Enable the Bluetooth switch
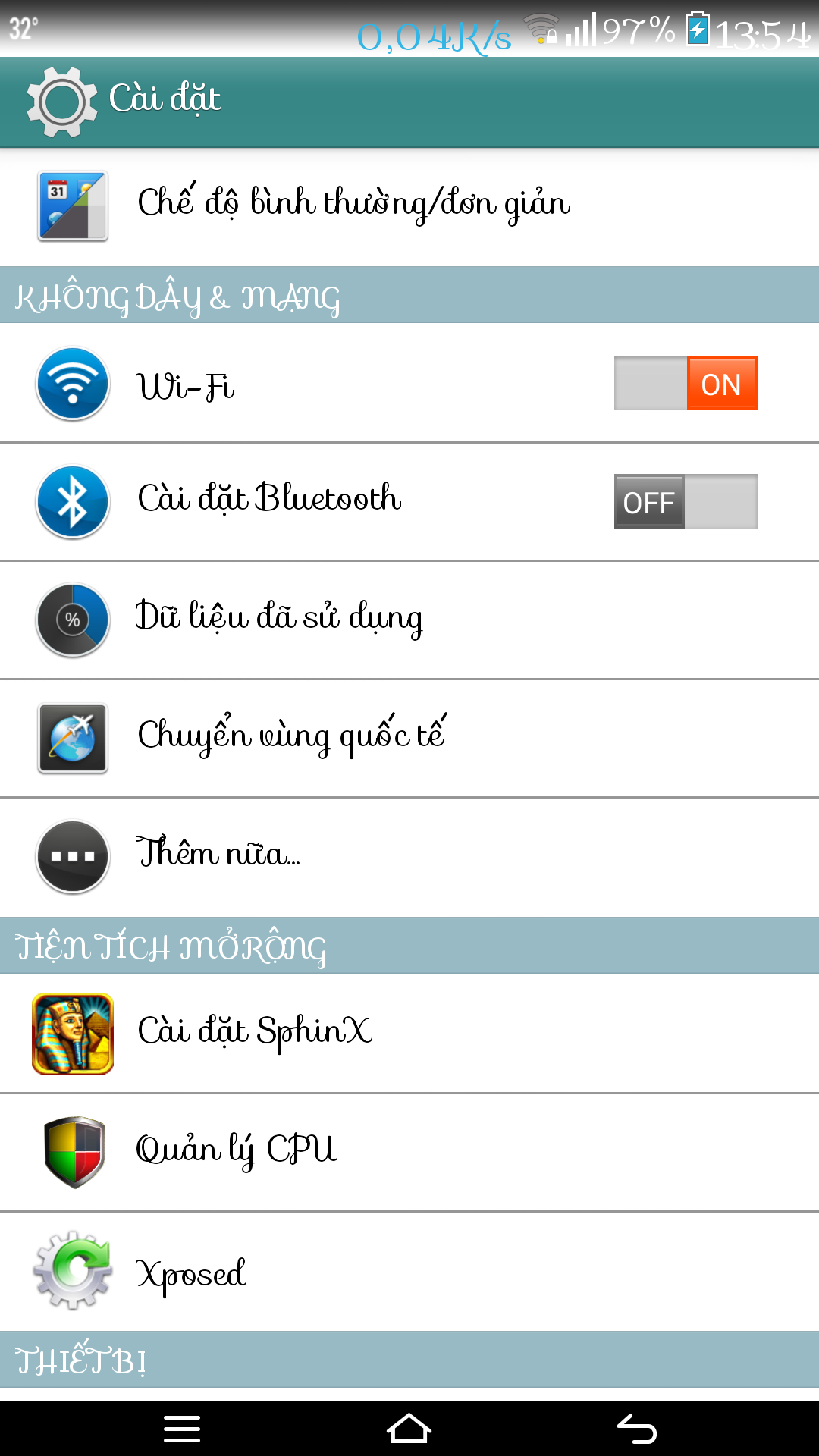This screenshot has height=1456, width=819. [x=686, y=501]
